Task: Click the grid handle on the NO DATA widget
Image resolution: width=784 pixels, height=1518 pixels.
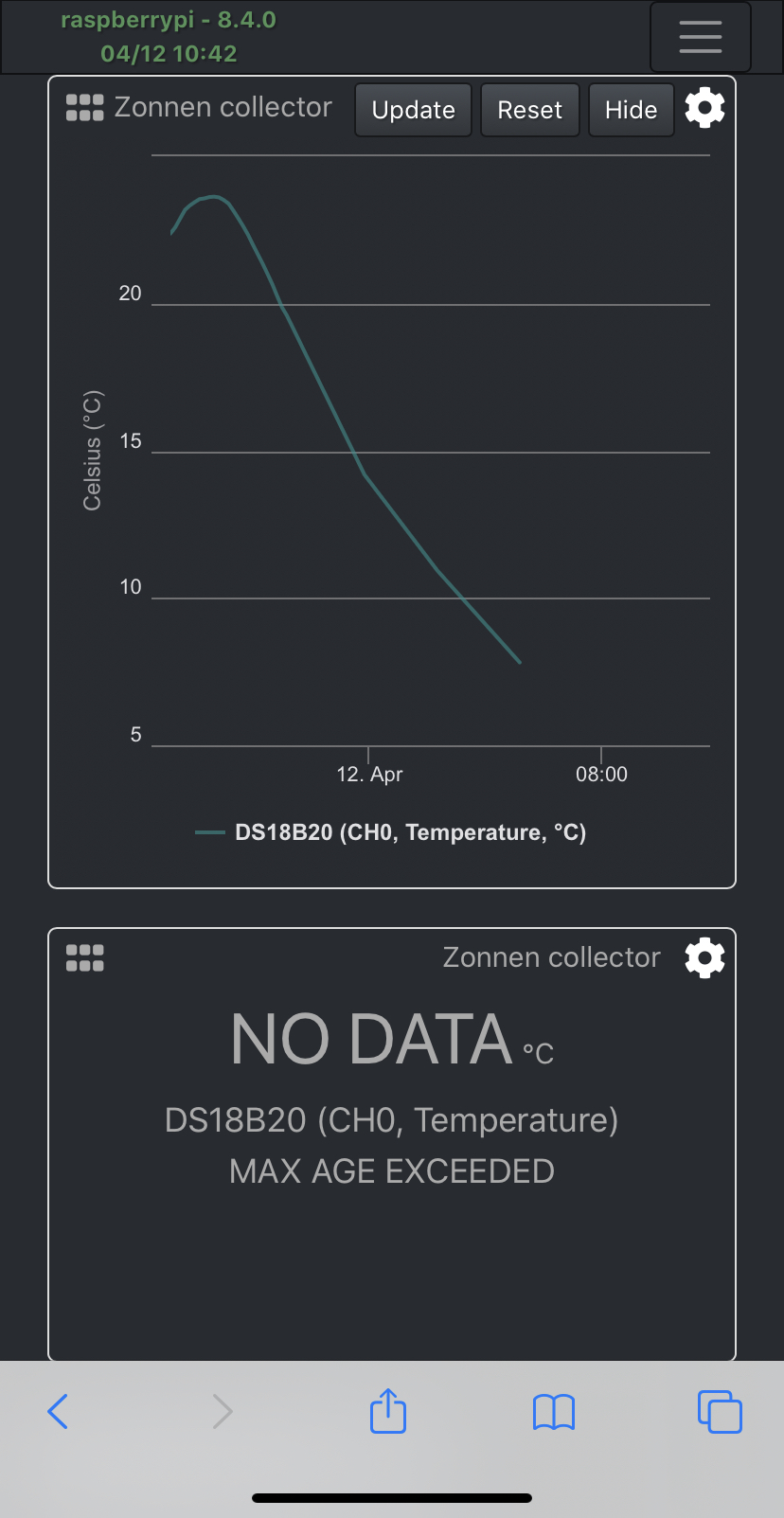Action: pos(84,957)
